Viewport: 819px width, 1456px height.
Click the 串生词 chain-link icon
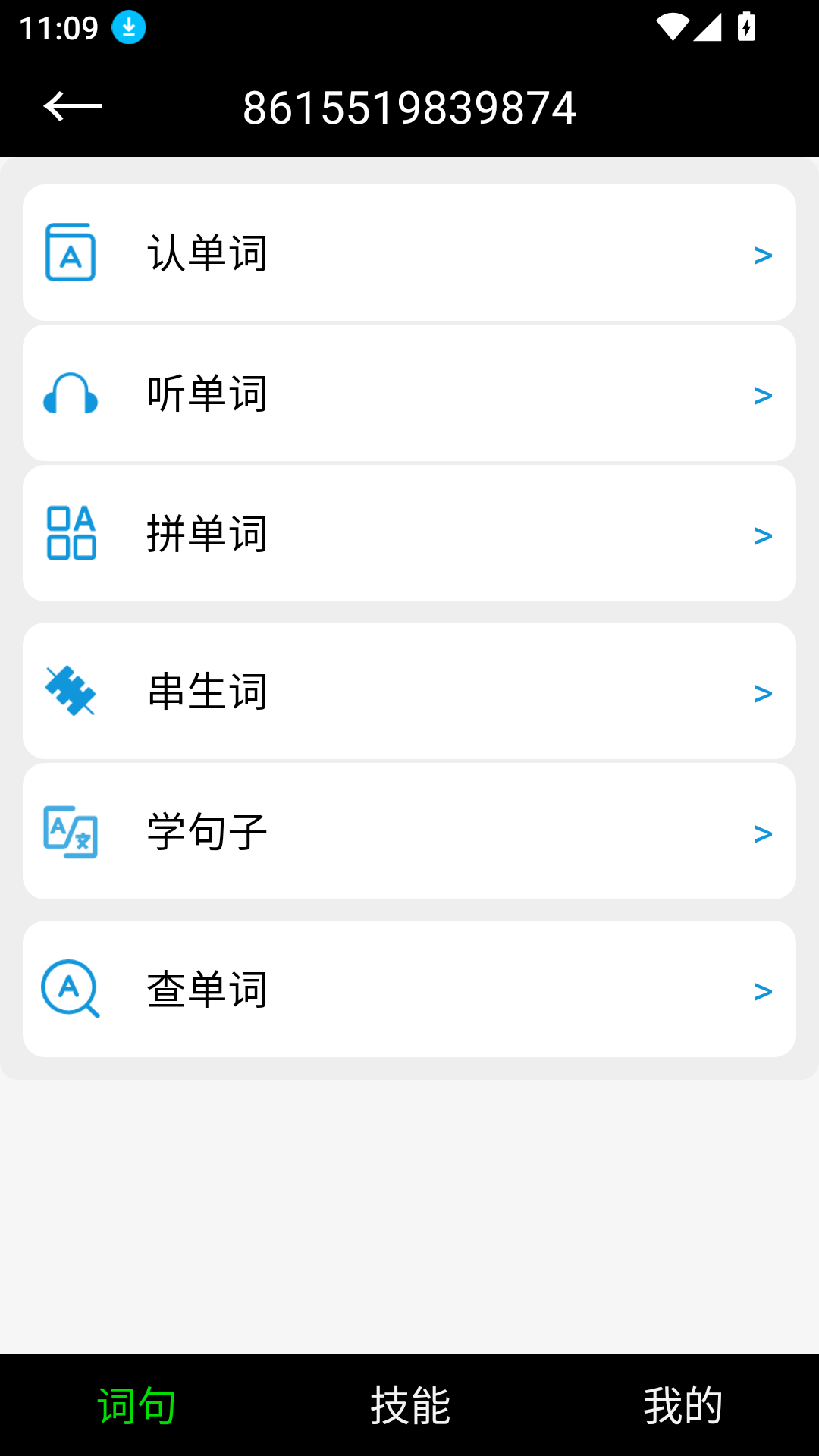(x=71, y=690)
